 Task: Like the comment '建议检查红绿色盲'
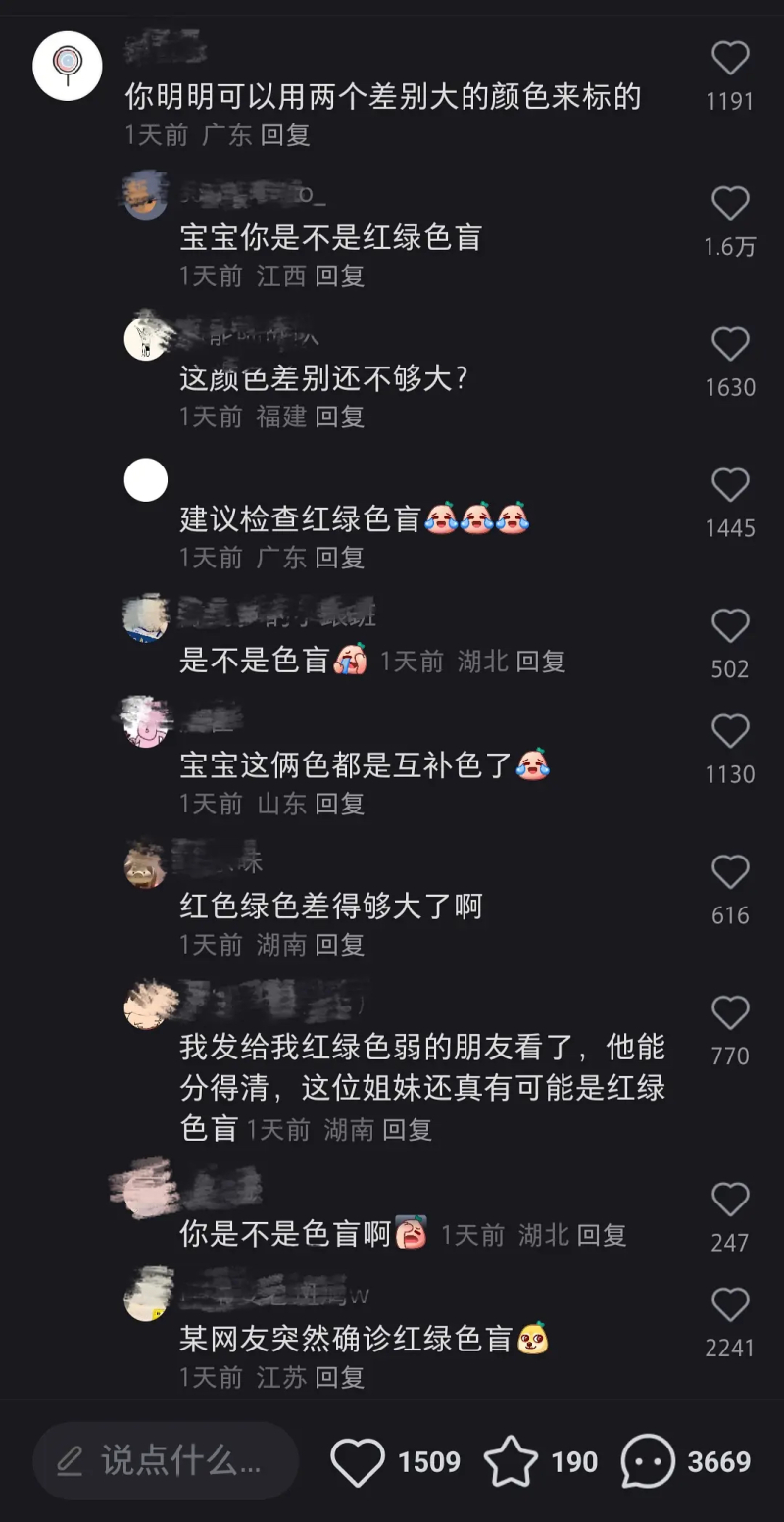click(x=729, y=485)
